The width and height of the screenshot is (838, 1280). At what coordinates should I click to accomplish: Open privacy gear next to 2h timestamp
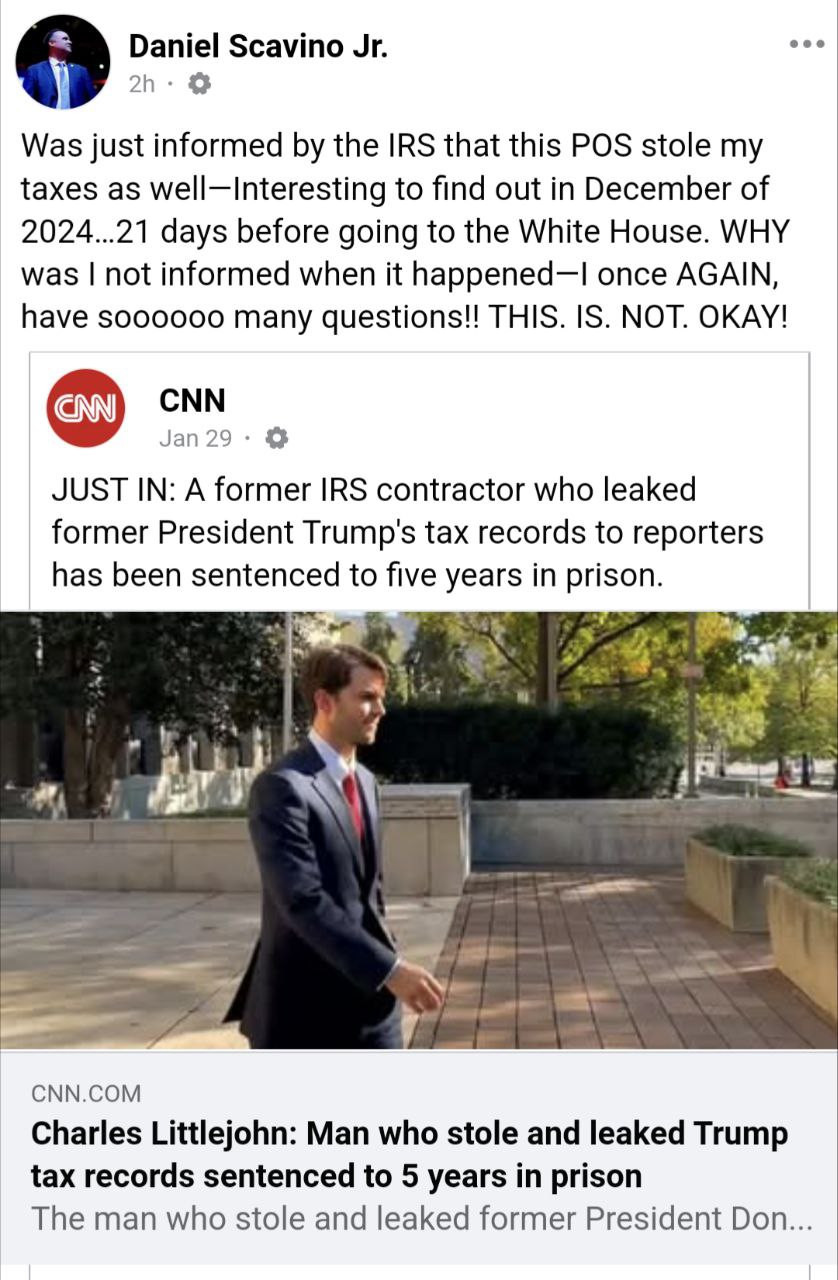point(199,85)
